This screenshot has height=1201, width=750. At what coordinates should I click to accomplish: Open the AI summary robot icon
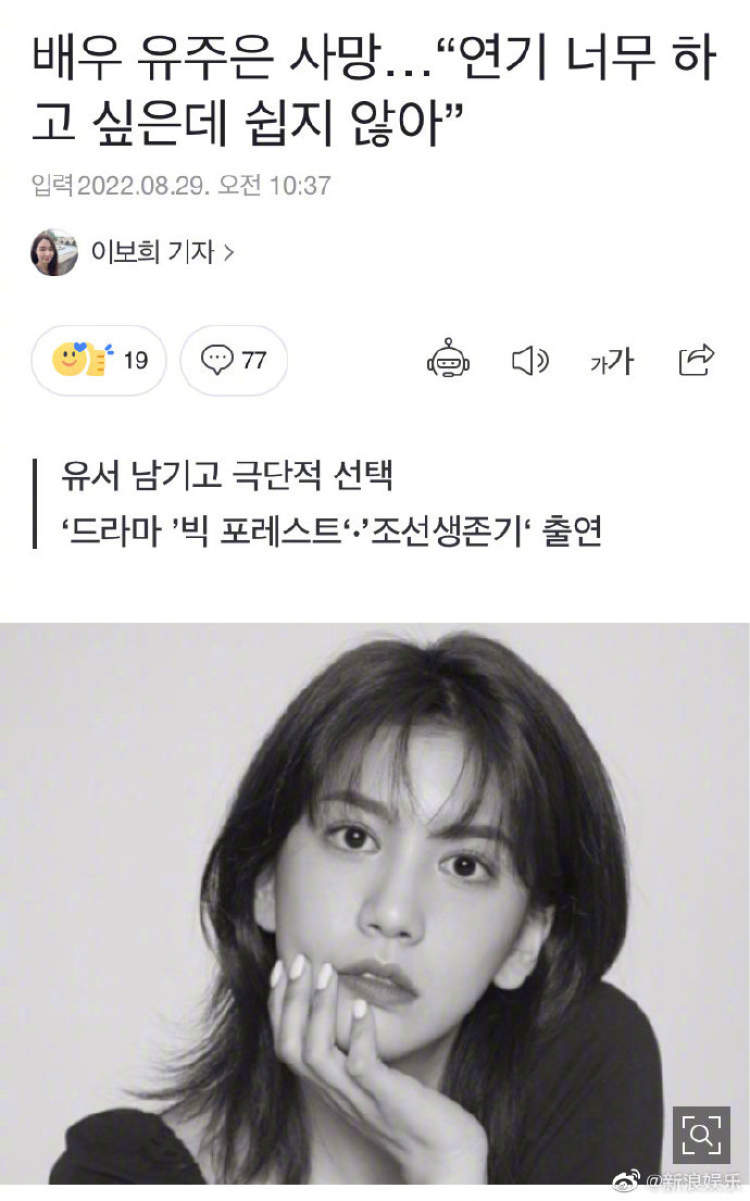[x=447, y=360]
